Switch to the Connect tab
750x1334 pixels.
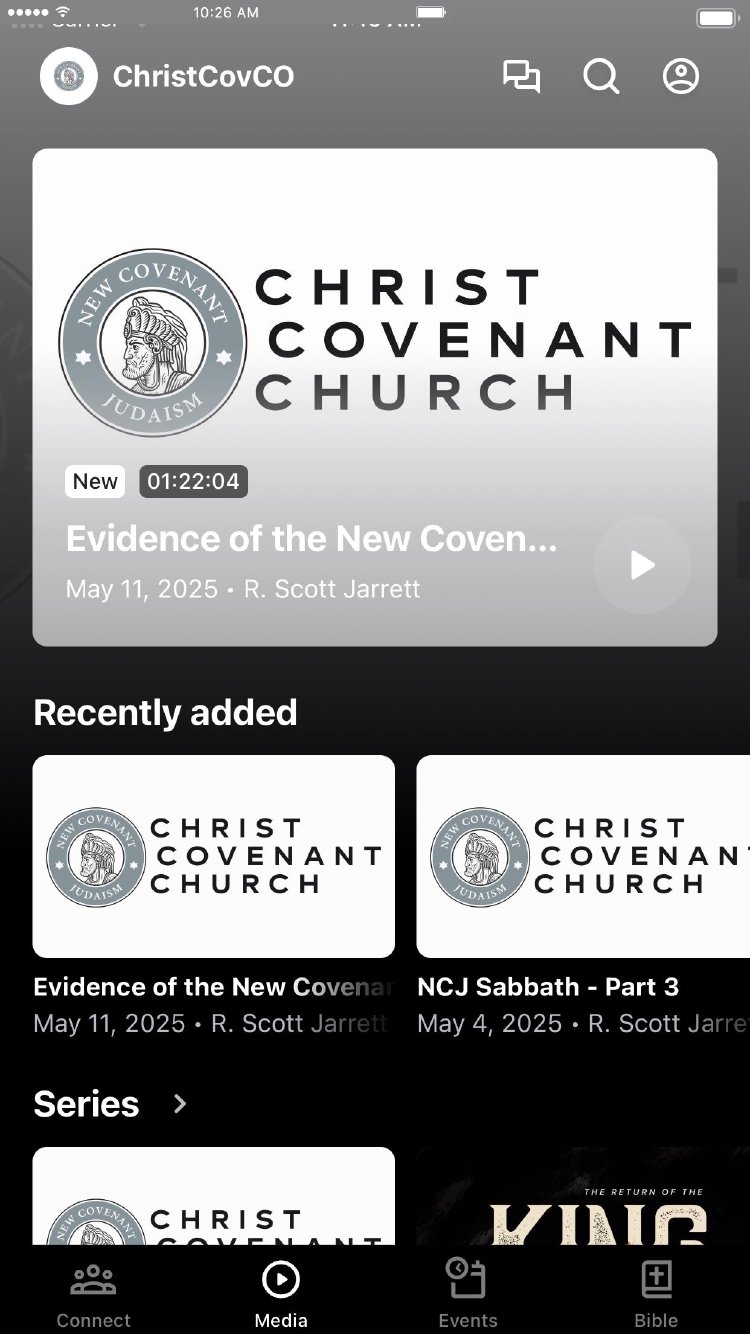93,1294
